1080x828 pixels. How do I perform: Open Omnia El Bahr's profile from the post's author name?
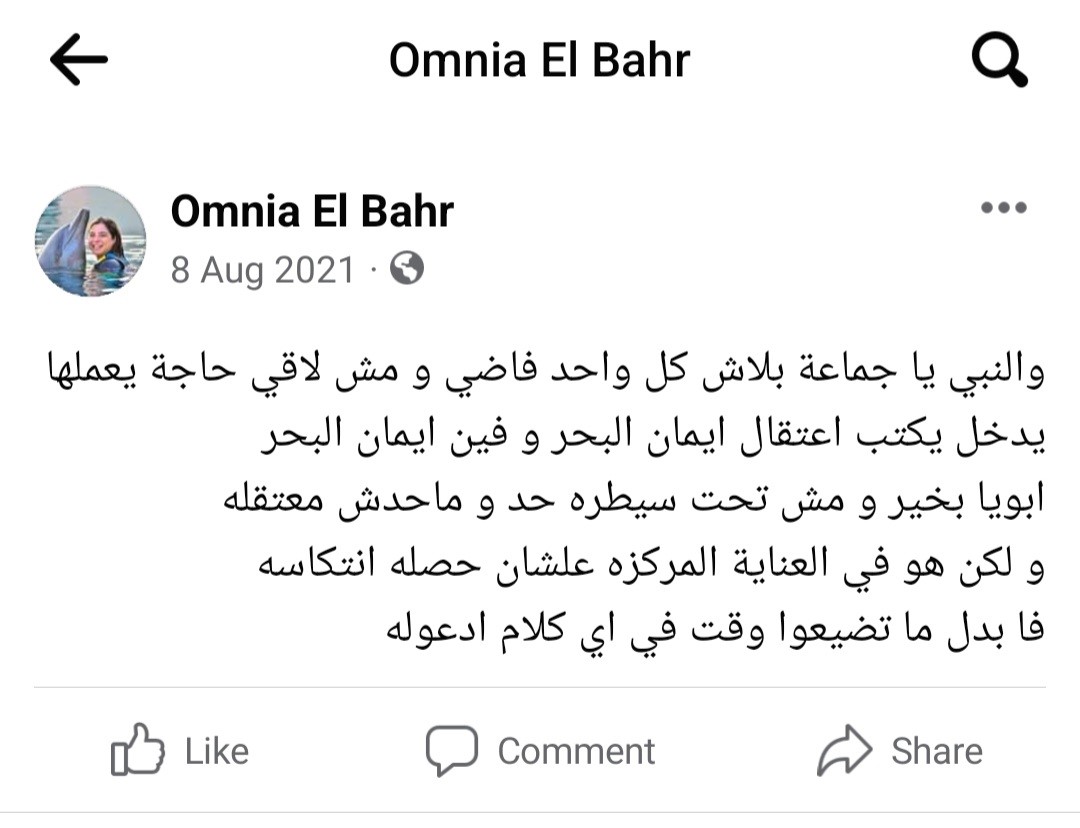[x=312, y=211]
